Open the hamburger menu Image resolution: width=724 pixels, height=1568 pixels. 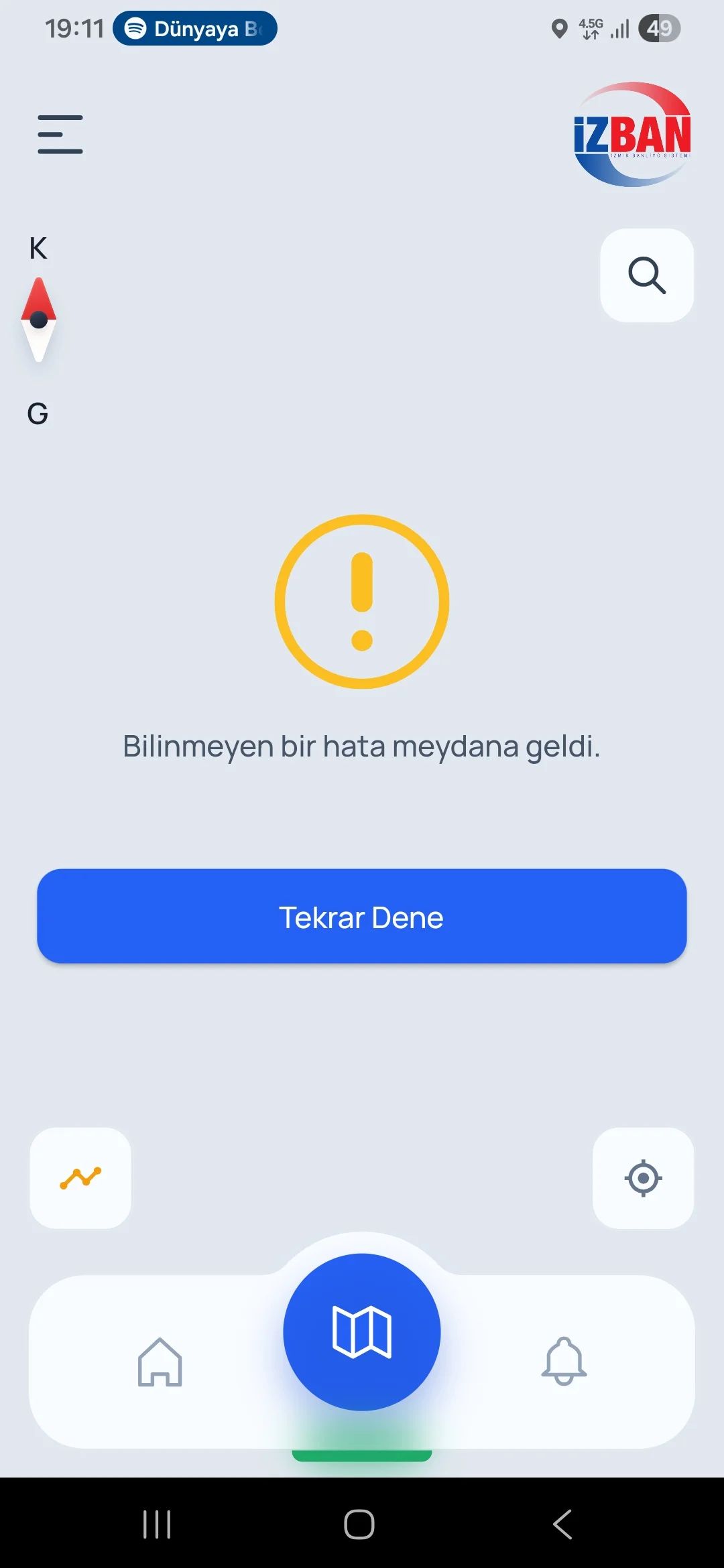(60, 133)
